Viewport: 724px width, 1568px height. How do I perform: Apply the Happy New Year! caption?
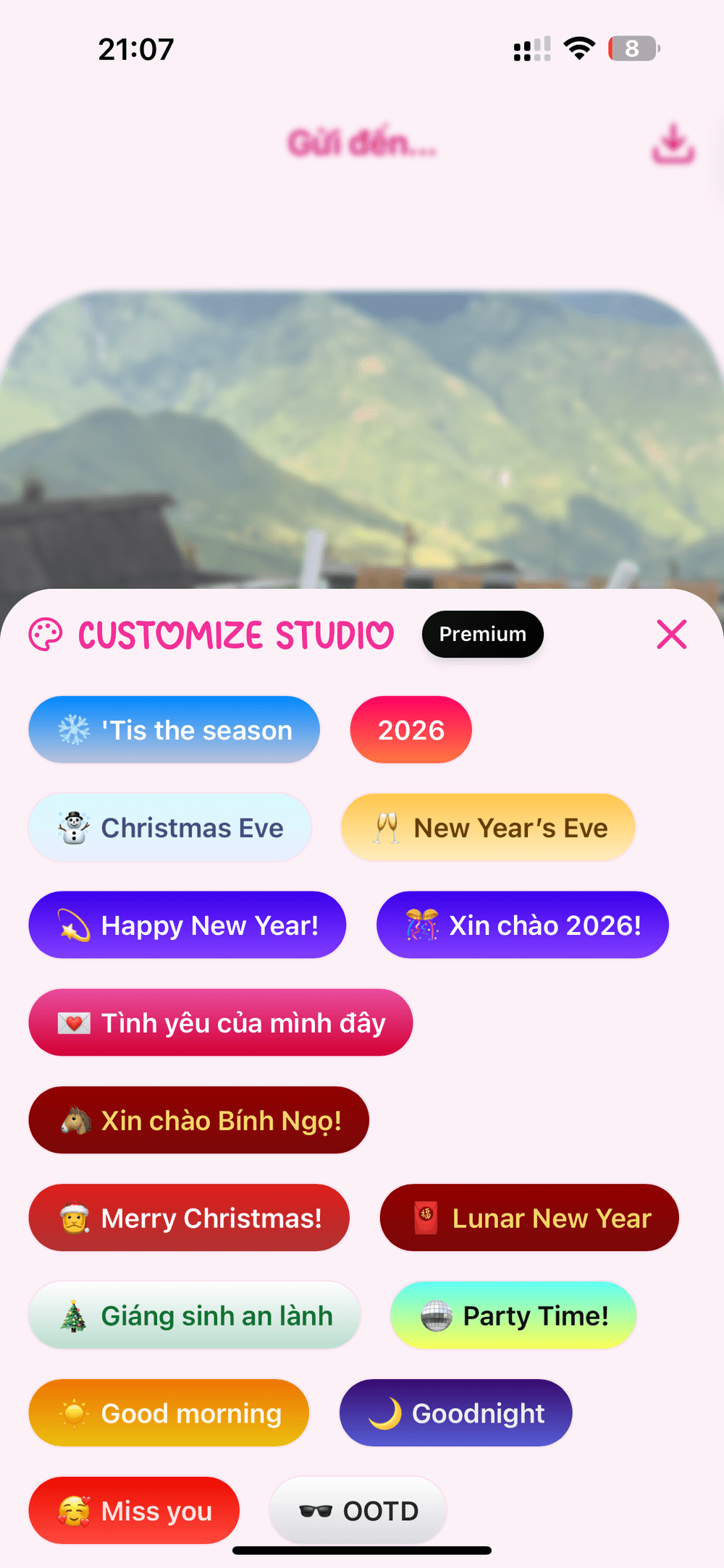(x=187, y=925)
